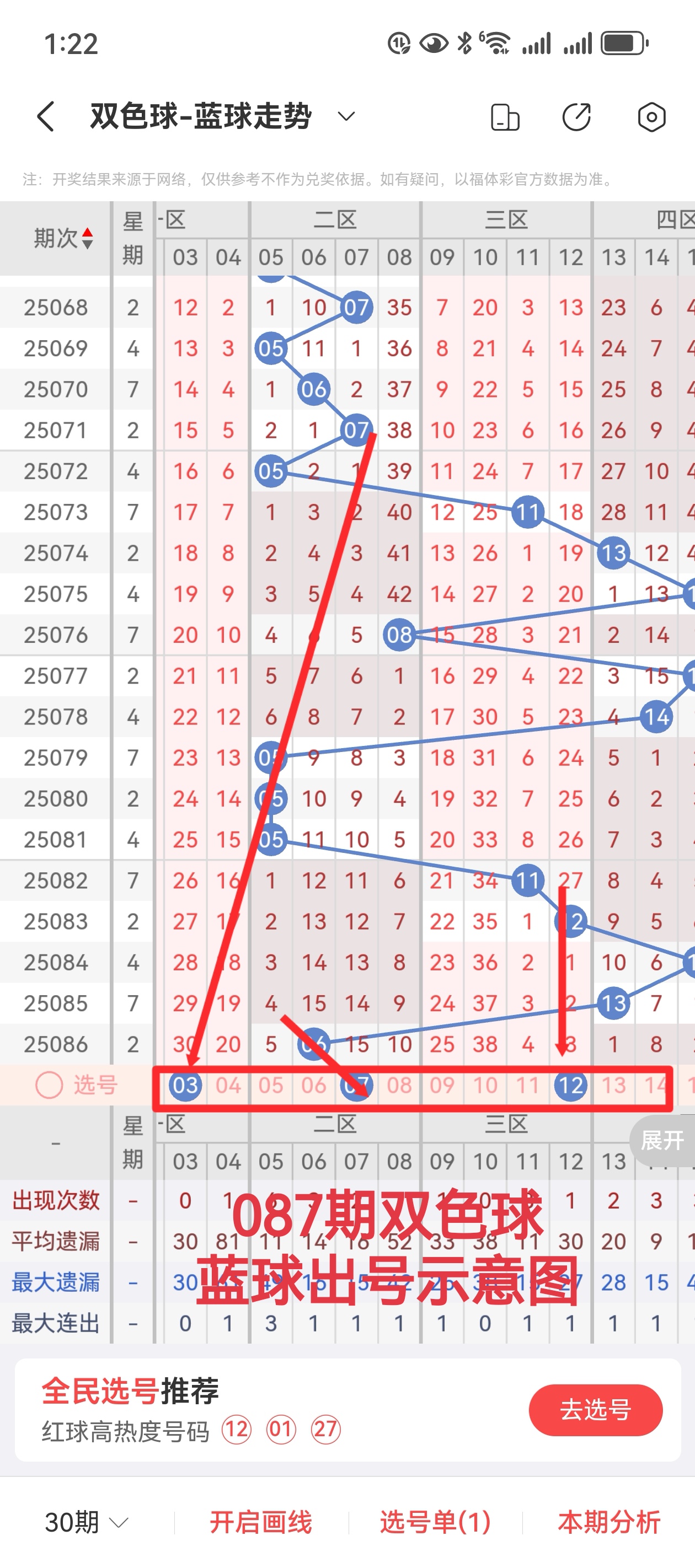Select blue ball 04 in the 选号 row

click(x=228, y=1085)
